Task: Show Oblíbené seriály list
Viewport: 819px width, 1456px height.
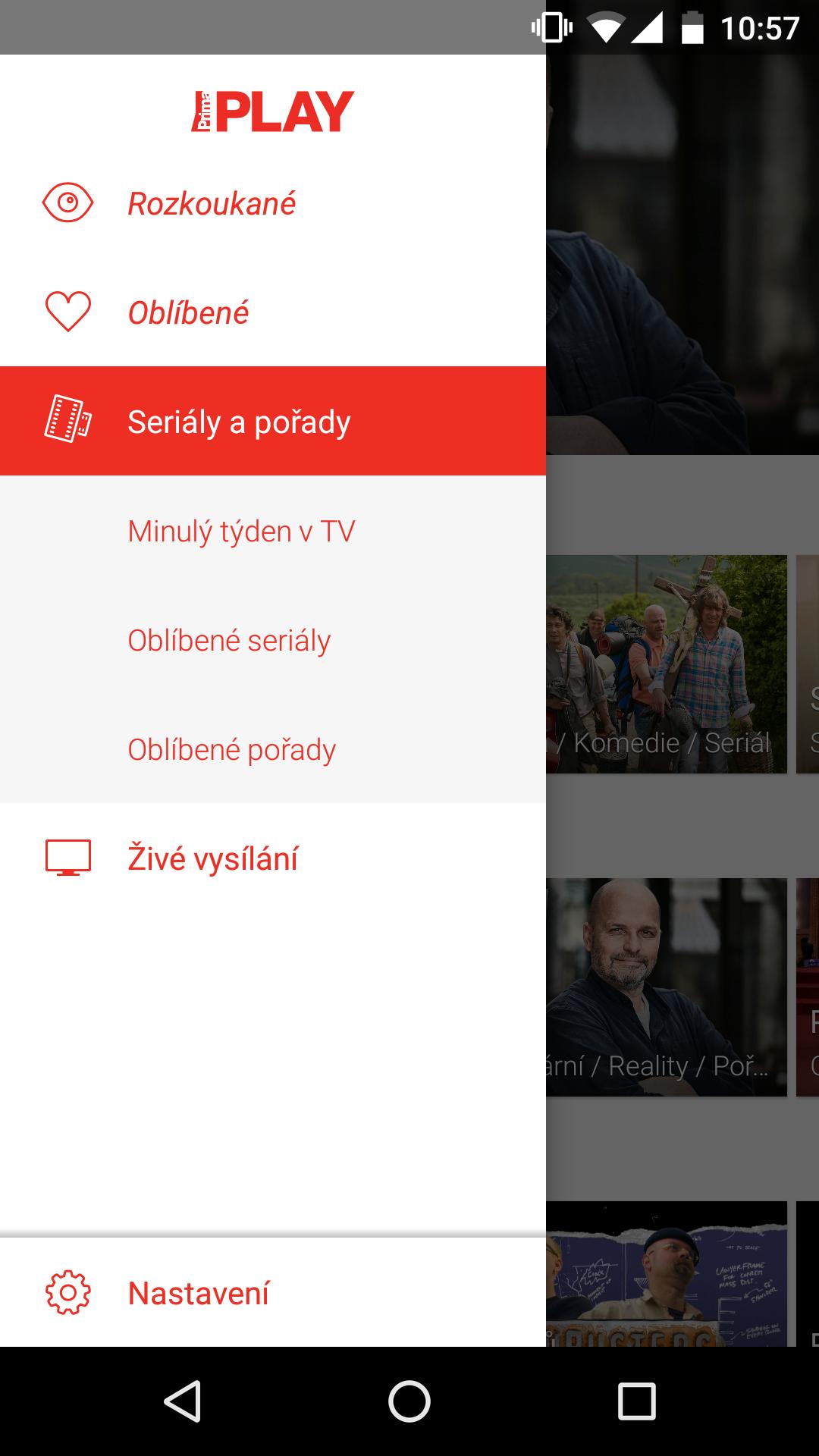Action: (x=229, y=640)
